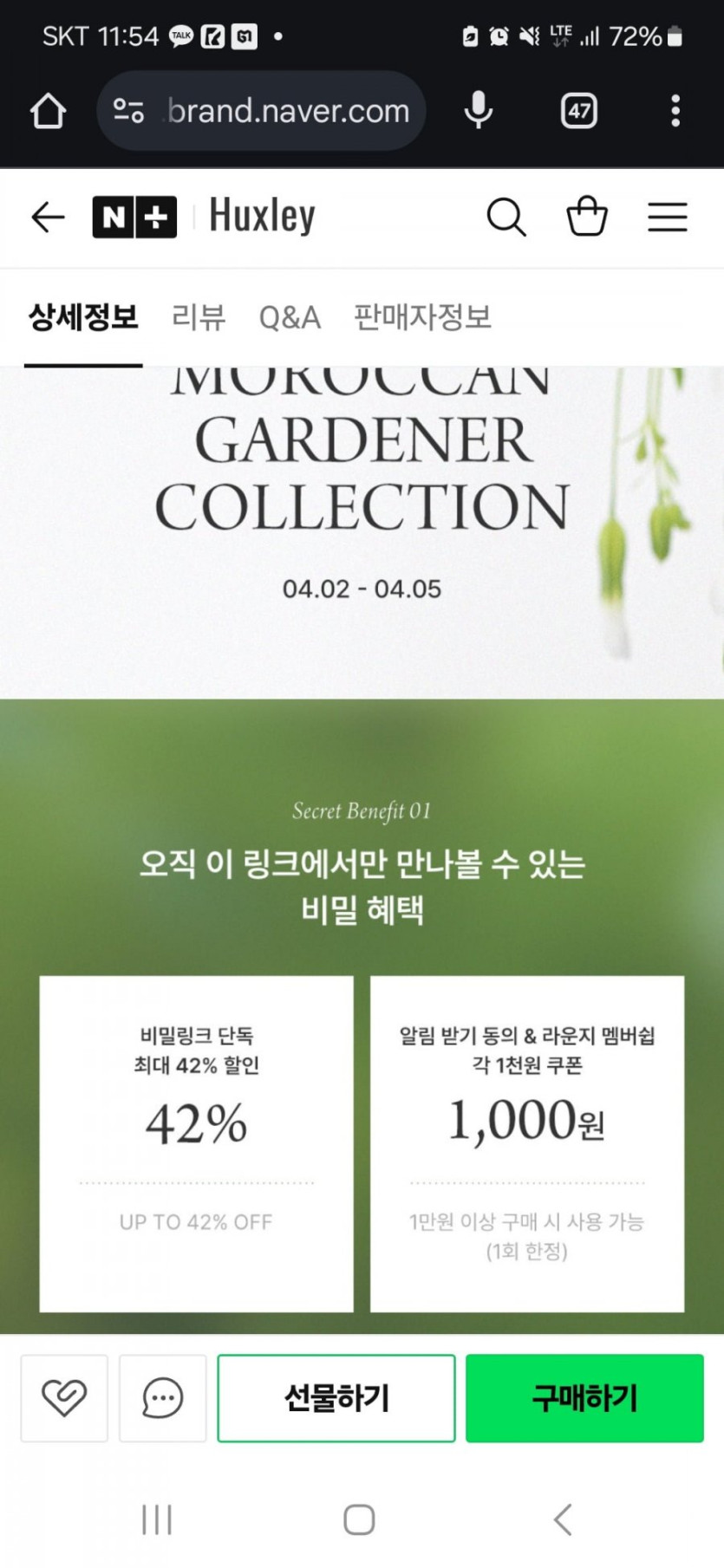The image size is (724, 1568).
Task: Start voice search with the microphone
Action: click(478, 111)
